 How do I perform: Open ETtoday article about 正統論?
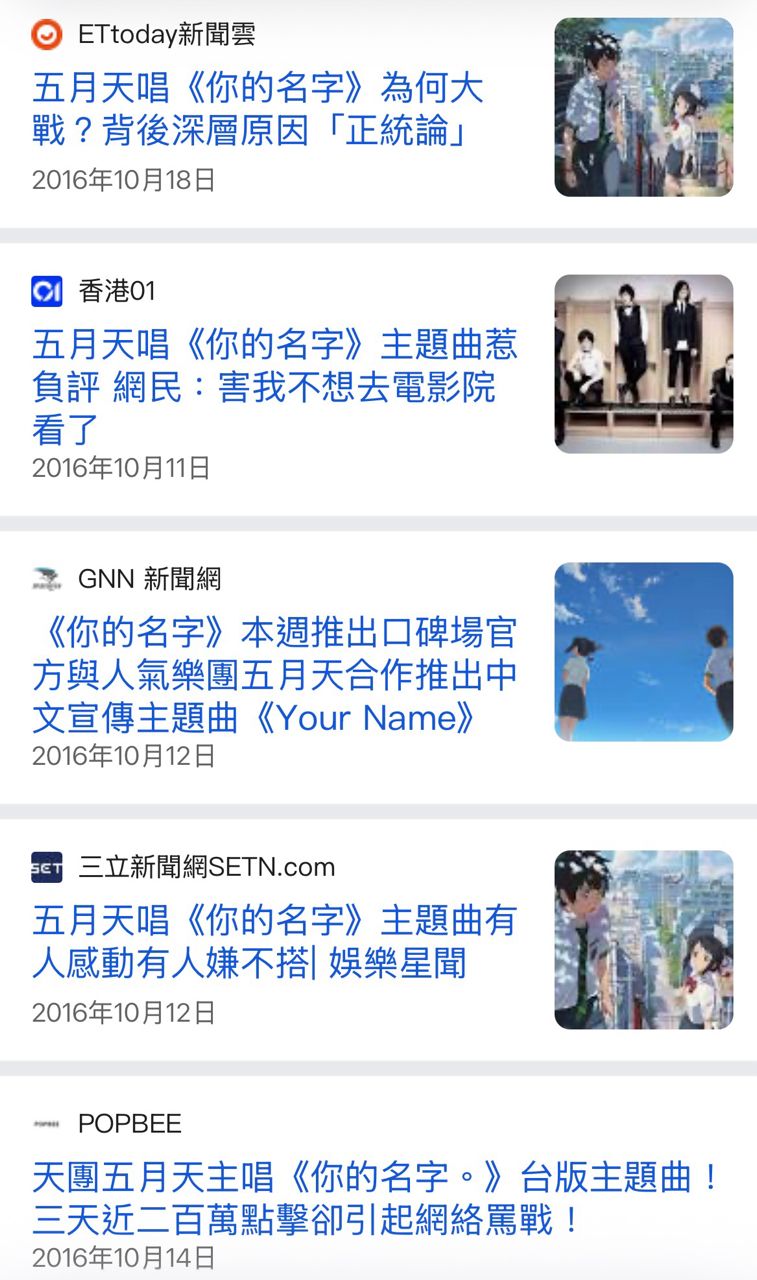[258, 109]
